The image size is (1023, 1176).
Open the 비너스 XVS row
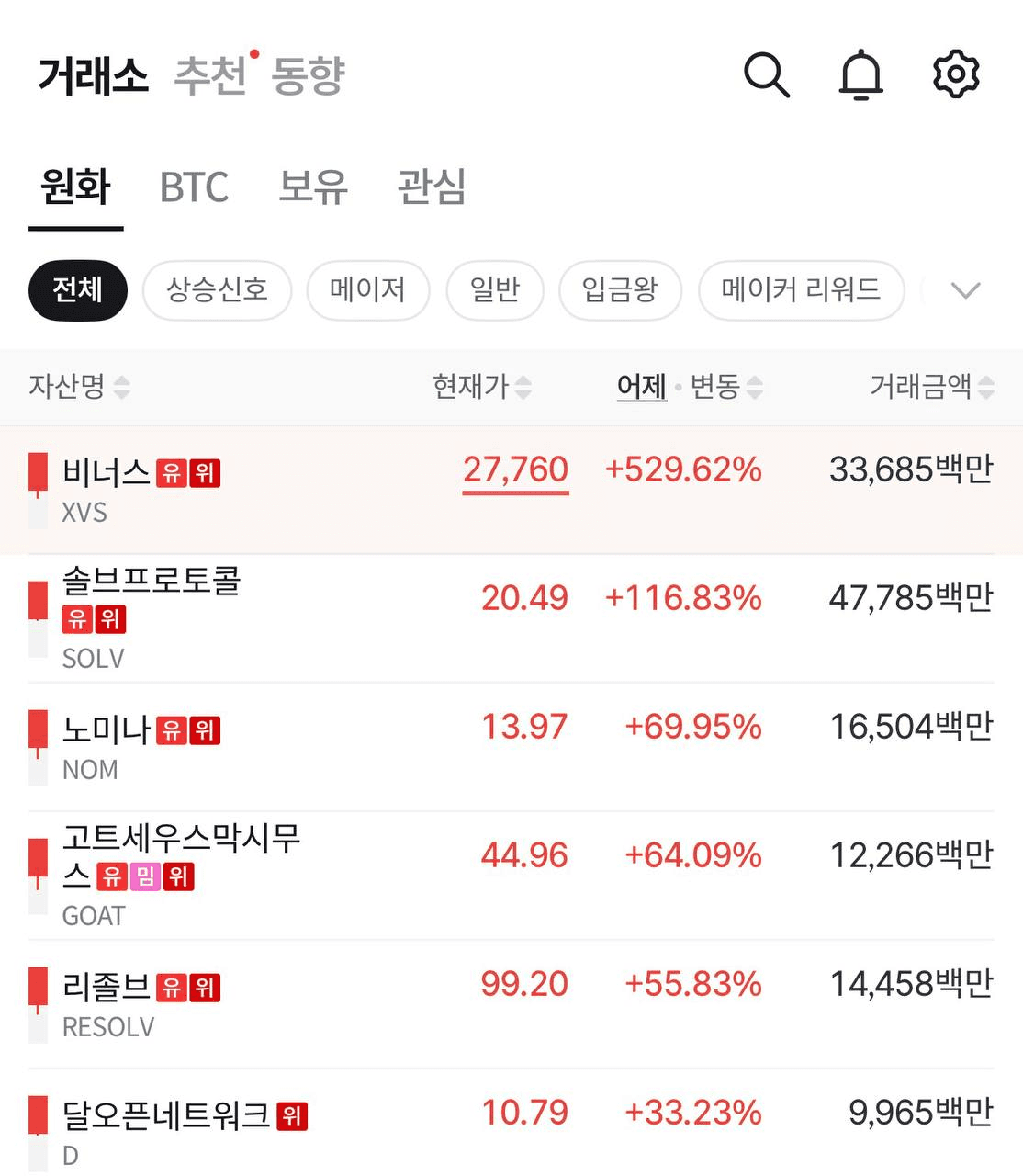[x=275, y=490]
